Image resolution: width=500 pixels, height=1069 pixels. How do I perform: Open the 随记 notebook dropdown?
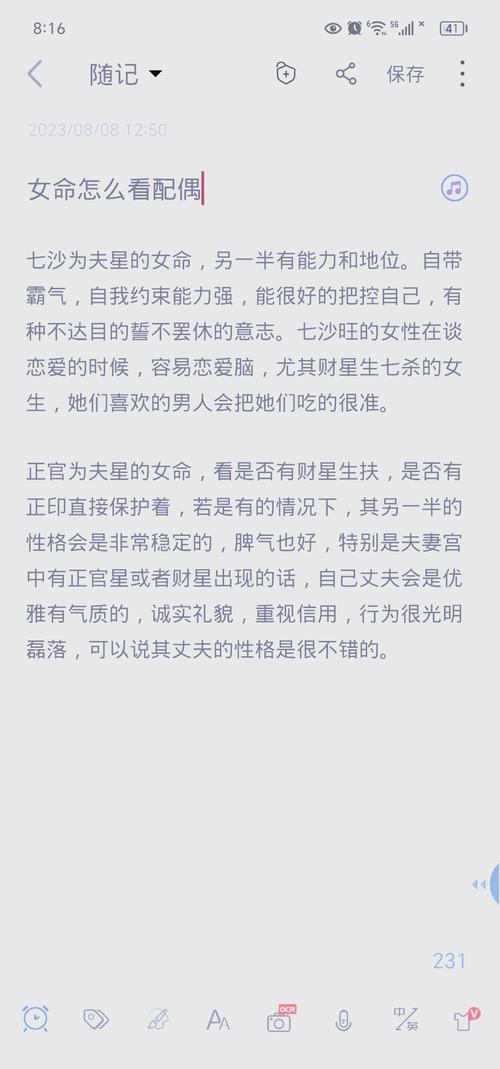click(x=126, y=74)
